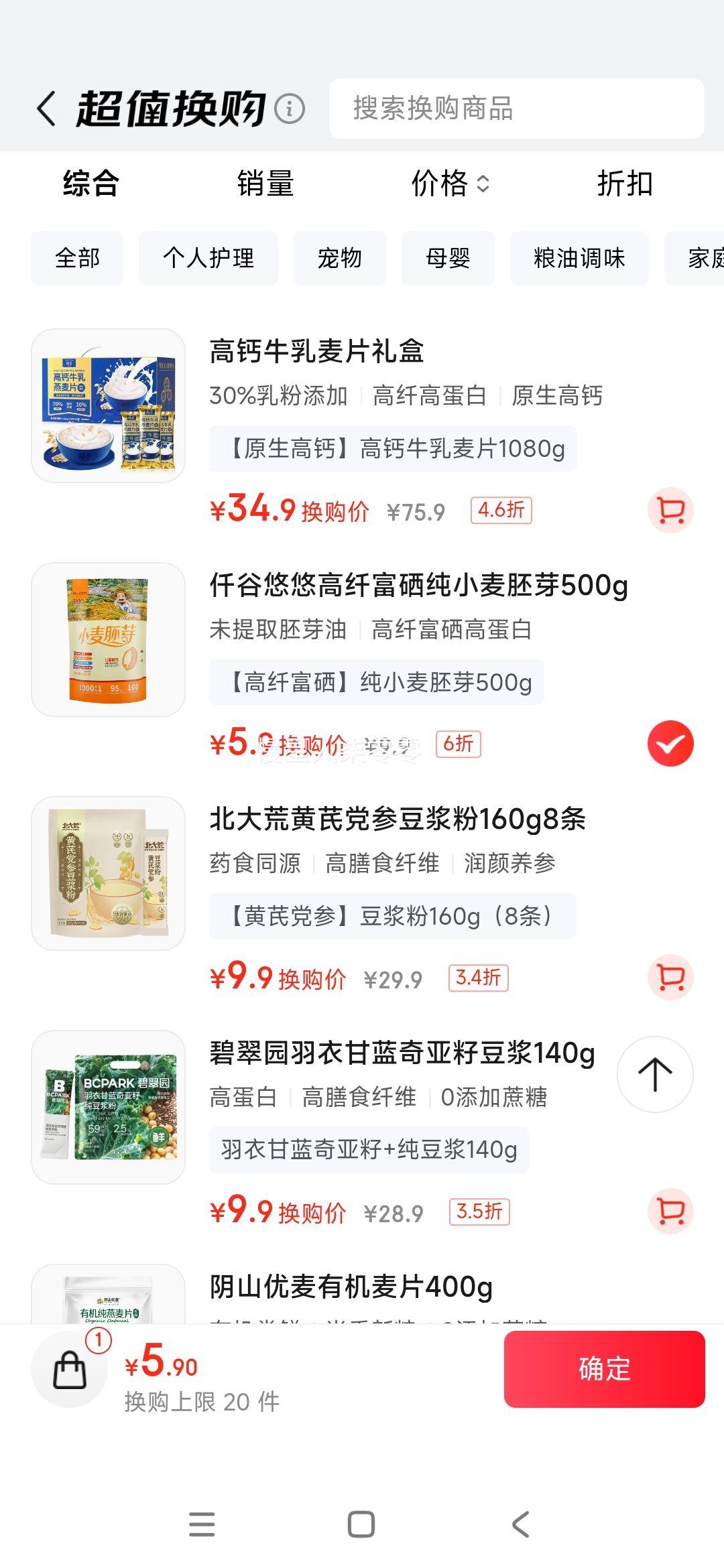The image size is (724, 1568).
Task: Open 个人护理 category filter
Action: click(208, 258)
